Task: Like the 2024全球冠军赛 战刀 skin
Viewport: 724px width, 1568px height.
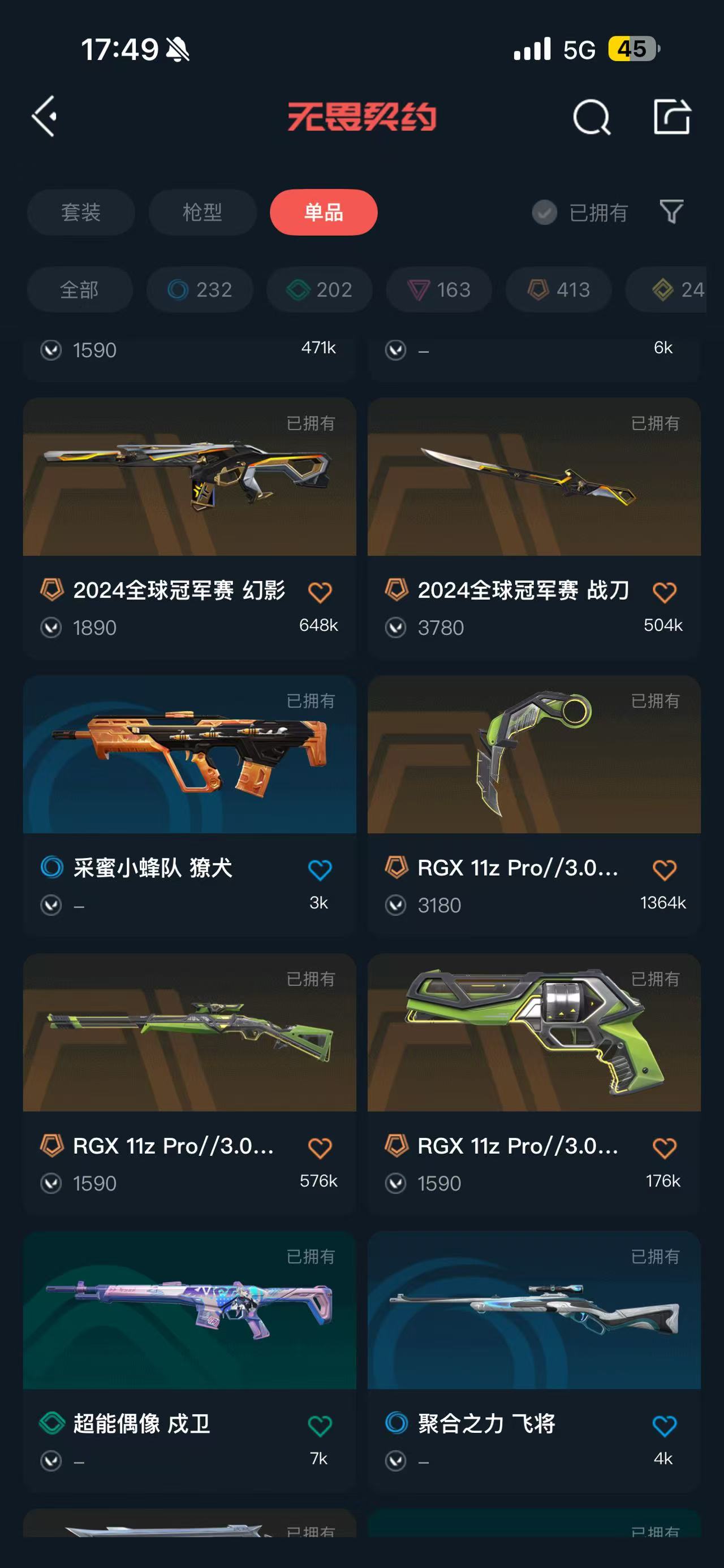Action: [x=663, y=592]
